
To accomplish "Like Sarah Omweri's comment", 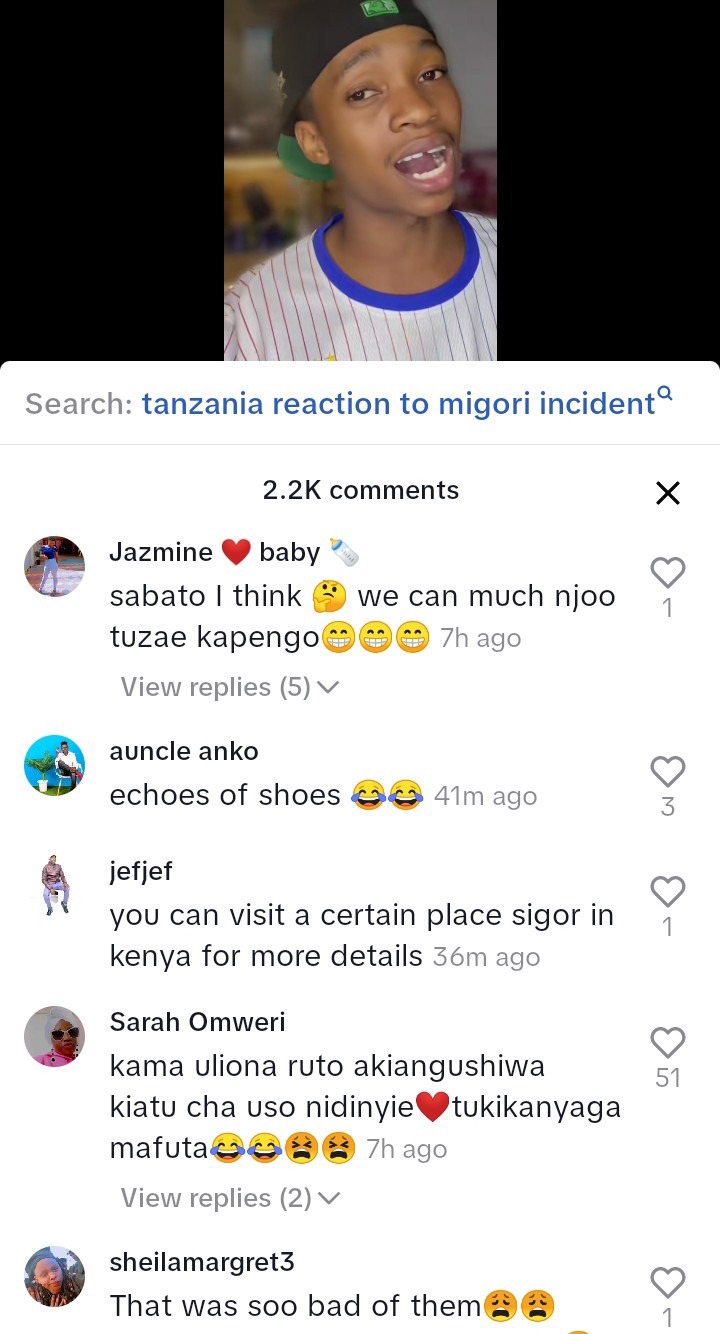I will coord(667,1043).
